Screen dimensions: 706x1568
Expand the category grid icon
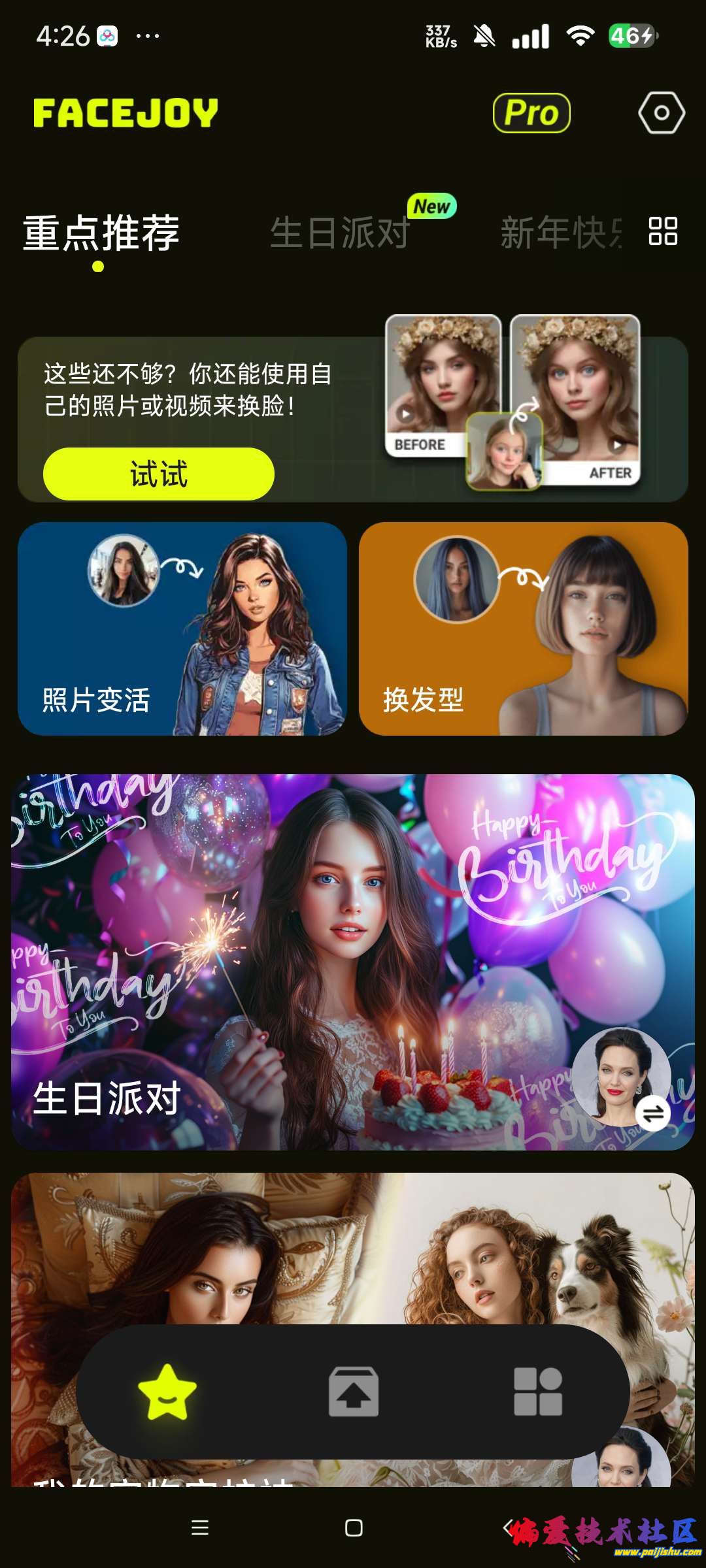(662, 231)
